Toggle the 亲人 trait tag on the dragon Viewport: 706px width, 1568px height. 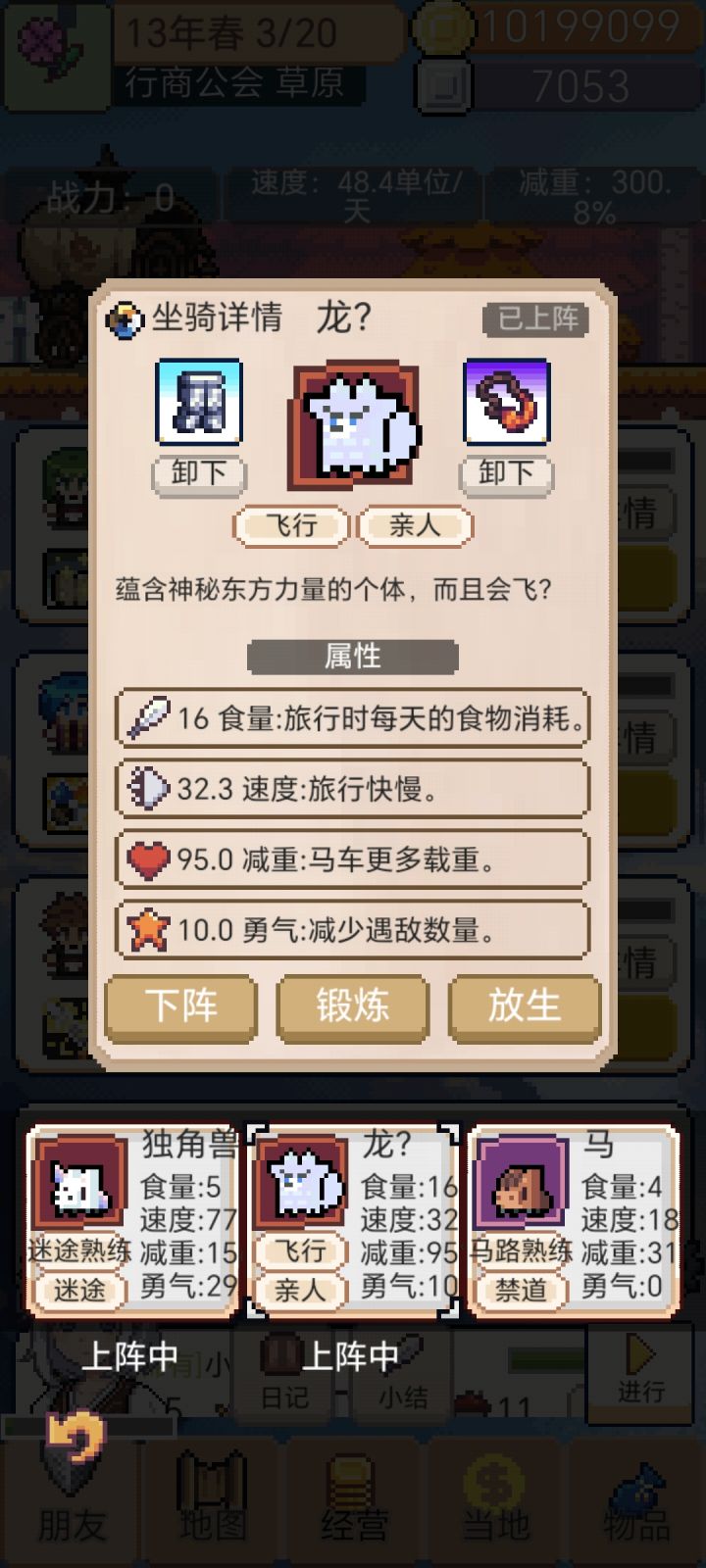tap(413, 526)
